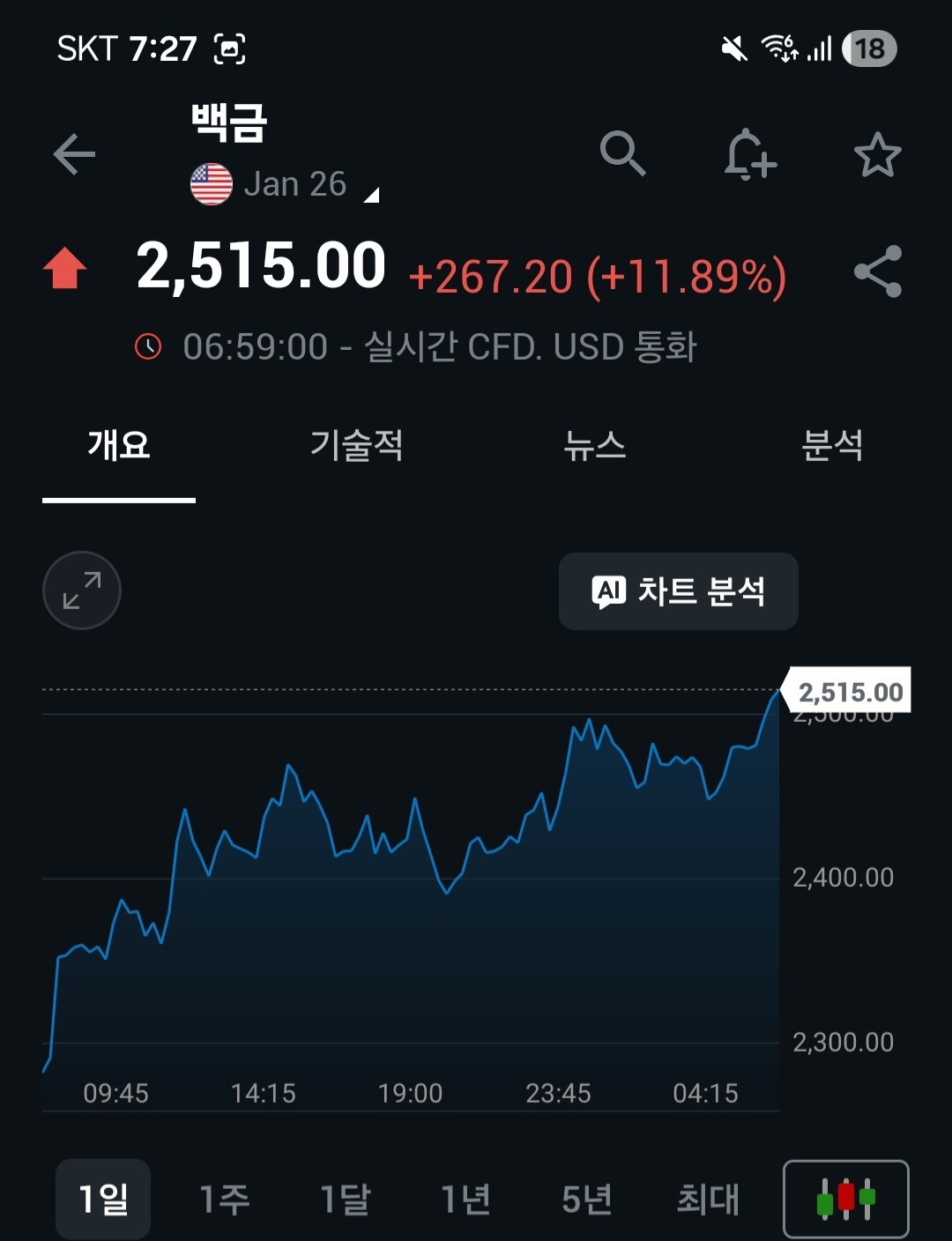Screen dimensions: 952x1241
Task: Share this platinum quote
Action: point(878,271)
